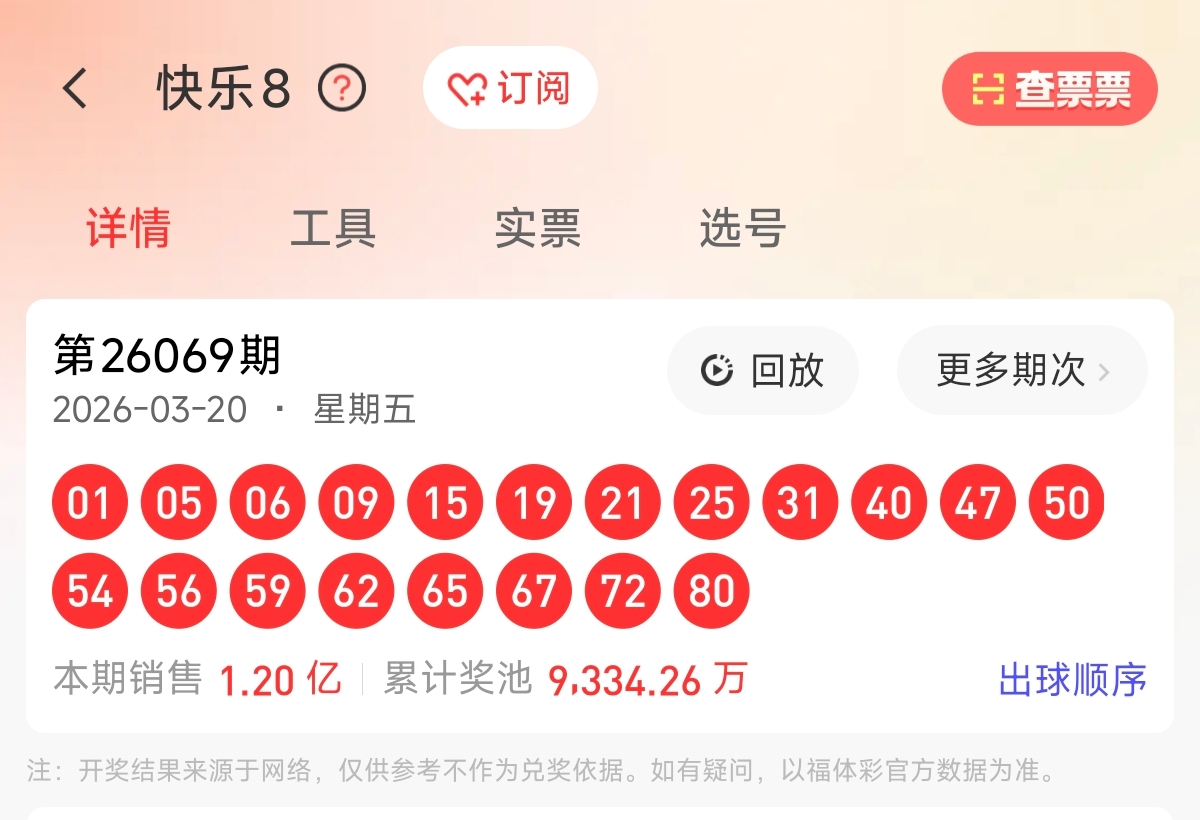Select the 详情 tab
This screenshot has width=1200, height=820.
tap(128, 229)
